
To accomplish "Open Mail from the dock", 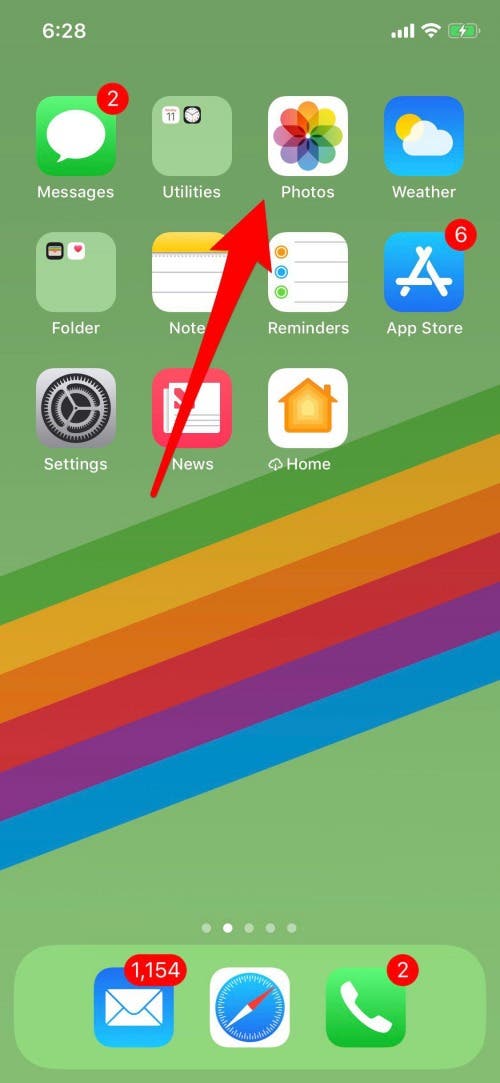I will coord(134,1007).
